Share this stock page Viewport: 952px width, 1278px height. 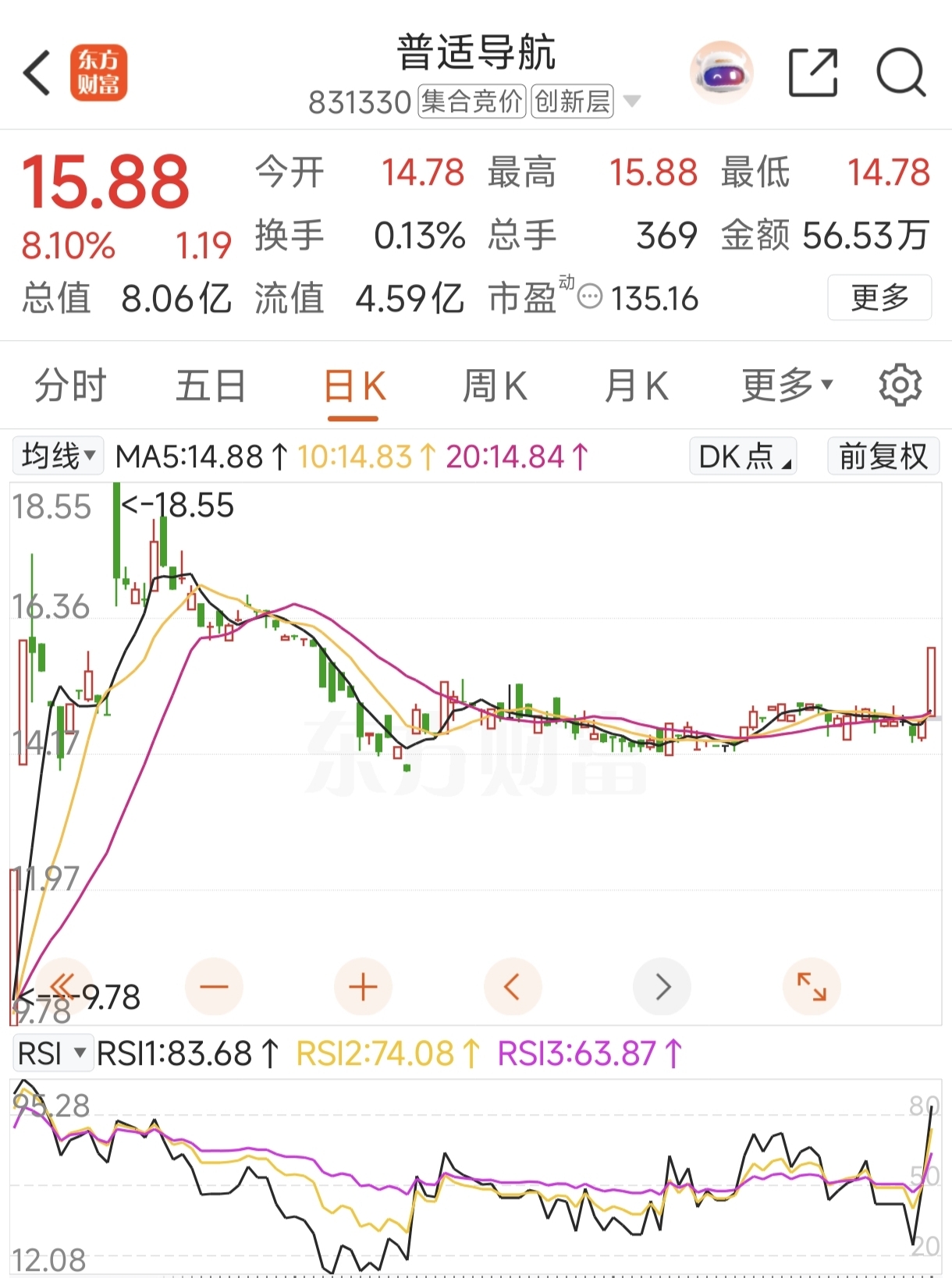812,73
